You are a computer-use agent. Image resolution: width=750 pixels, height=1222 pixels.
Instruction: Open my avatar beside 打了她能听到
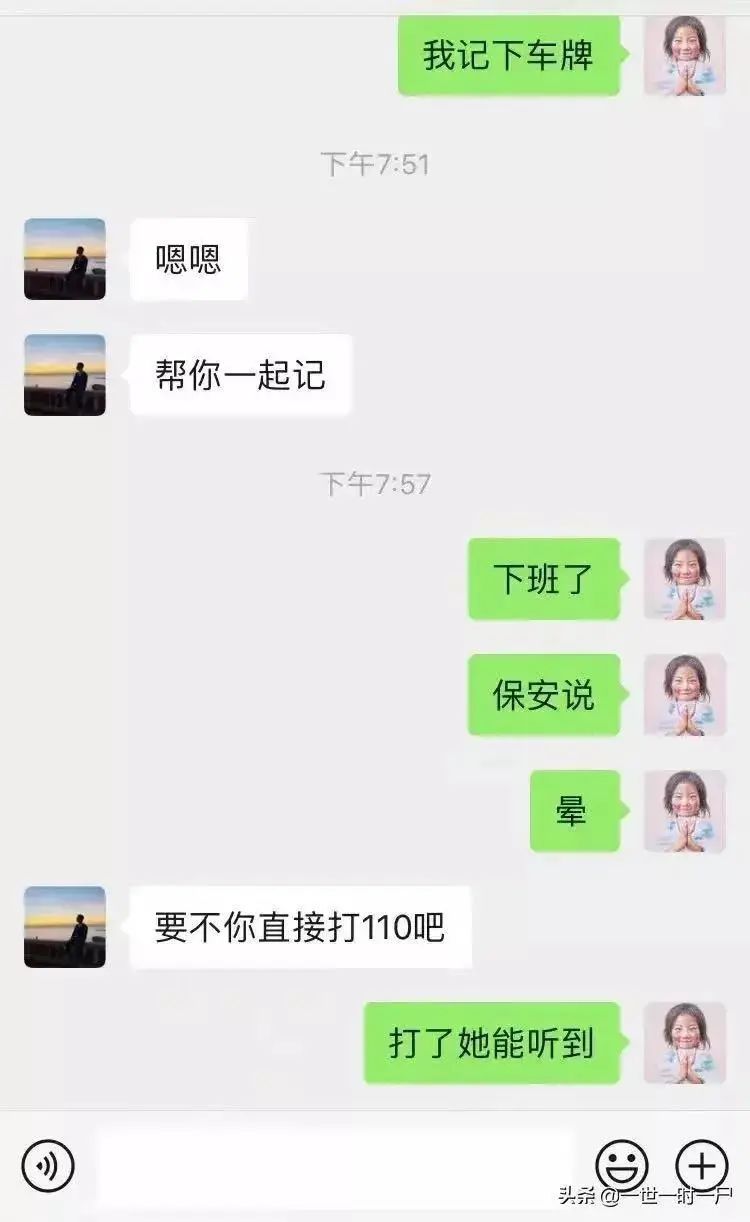[684, 1043]
